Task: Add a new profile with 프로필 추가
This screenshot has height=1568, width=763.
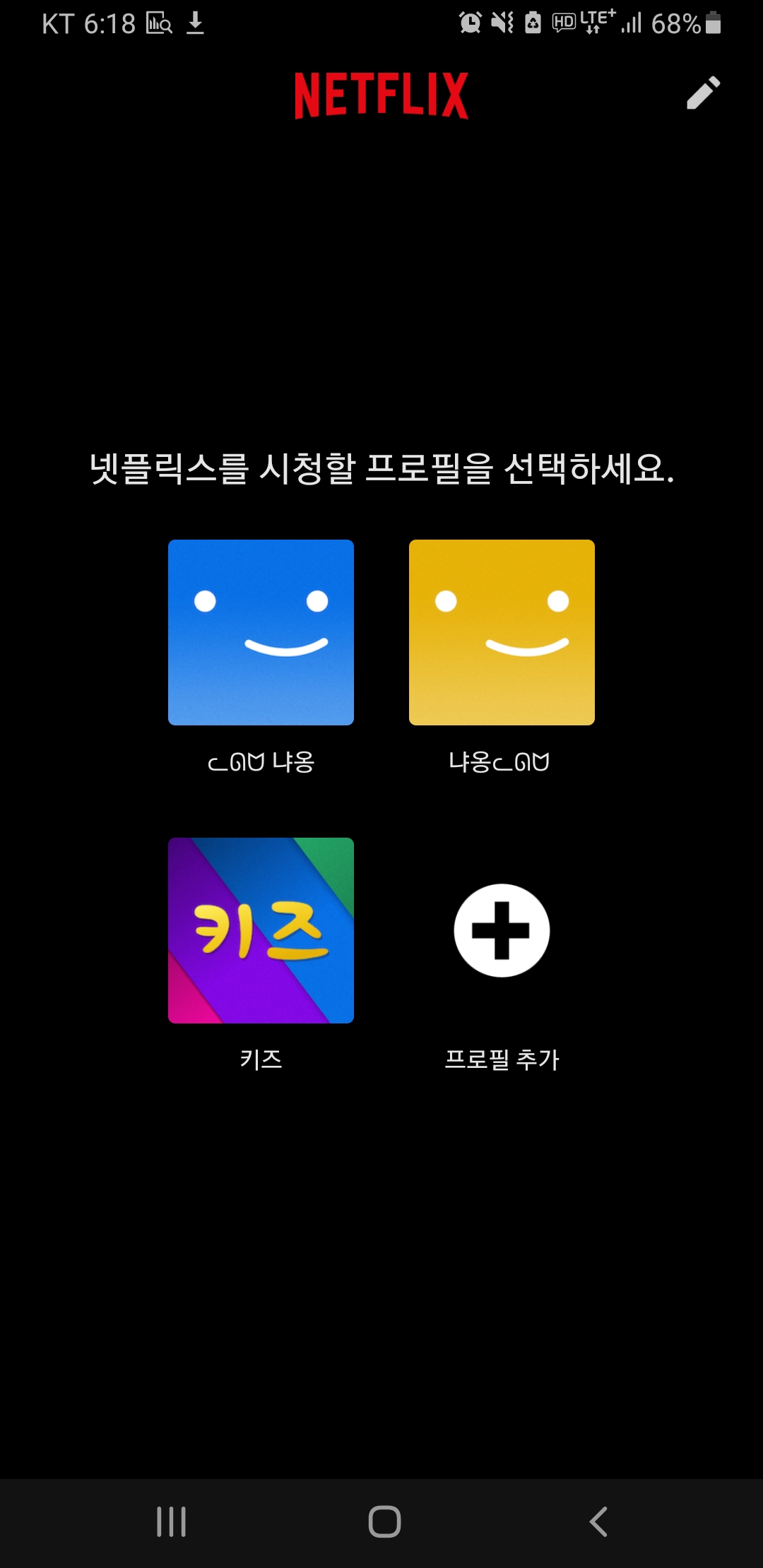Action: pyautogui.click(x=502, y=930)
